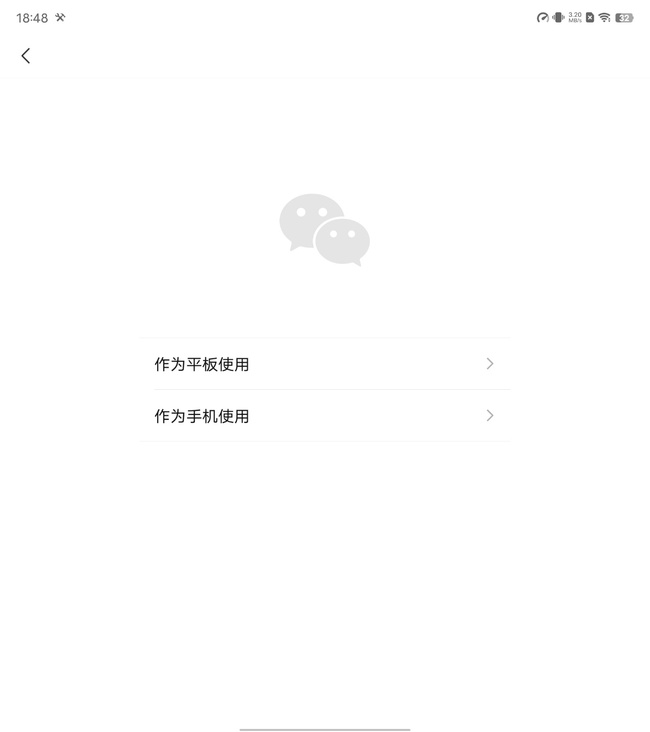Choose 作为手机使用 option
Screen dimensions: 650x732
(x=325, y=416)
